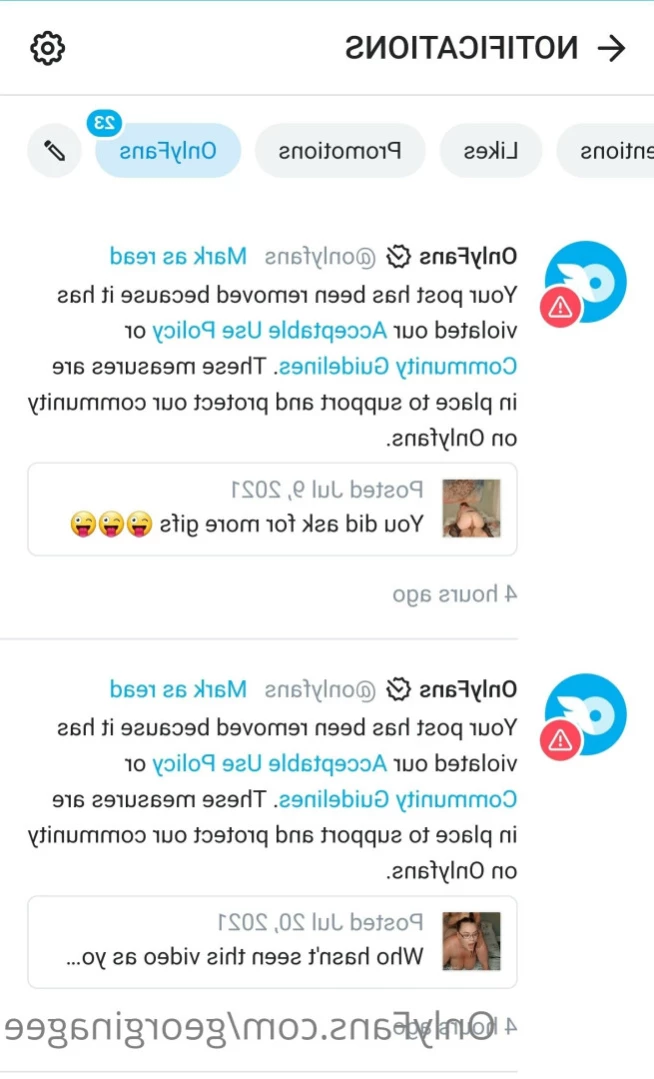This screenshot has height=1079, width=654.
Task: Open notification settings gear
Action: click(x=47, y=48)
